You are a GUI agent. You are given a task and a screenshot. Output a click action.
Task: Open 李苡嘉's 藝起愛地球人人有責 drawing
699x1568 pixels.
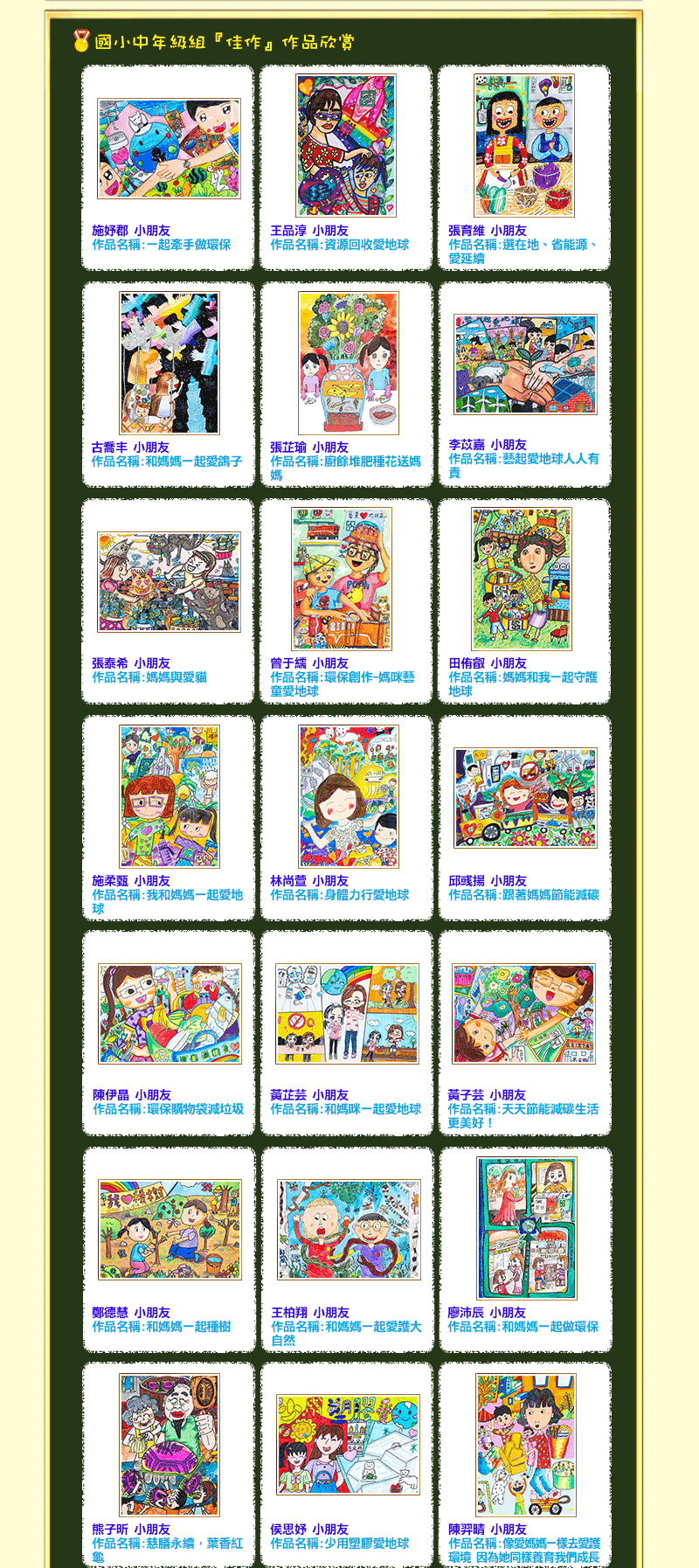(x=525, y=364)
